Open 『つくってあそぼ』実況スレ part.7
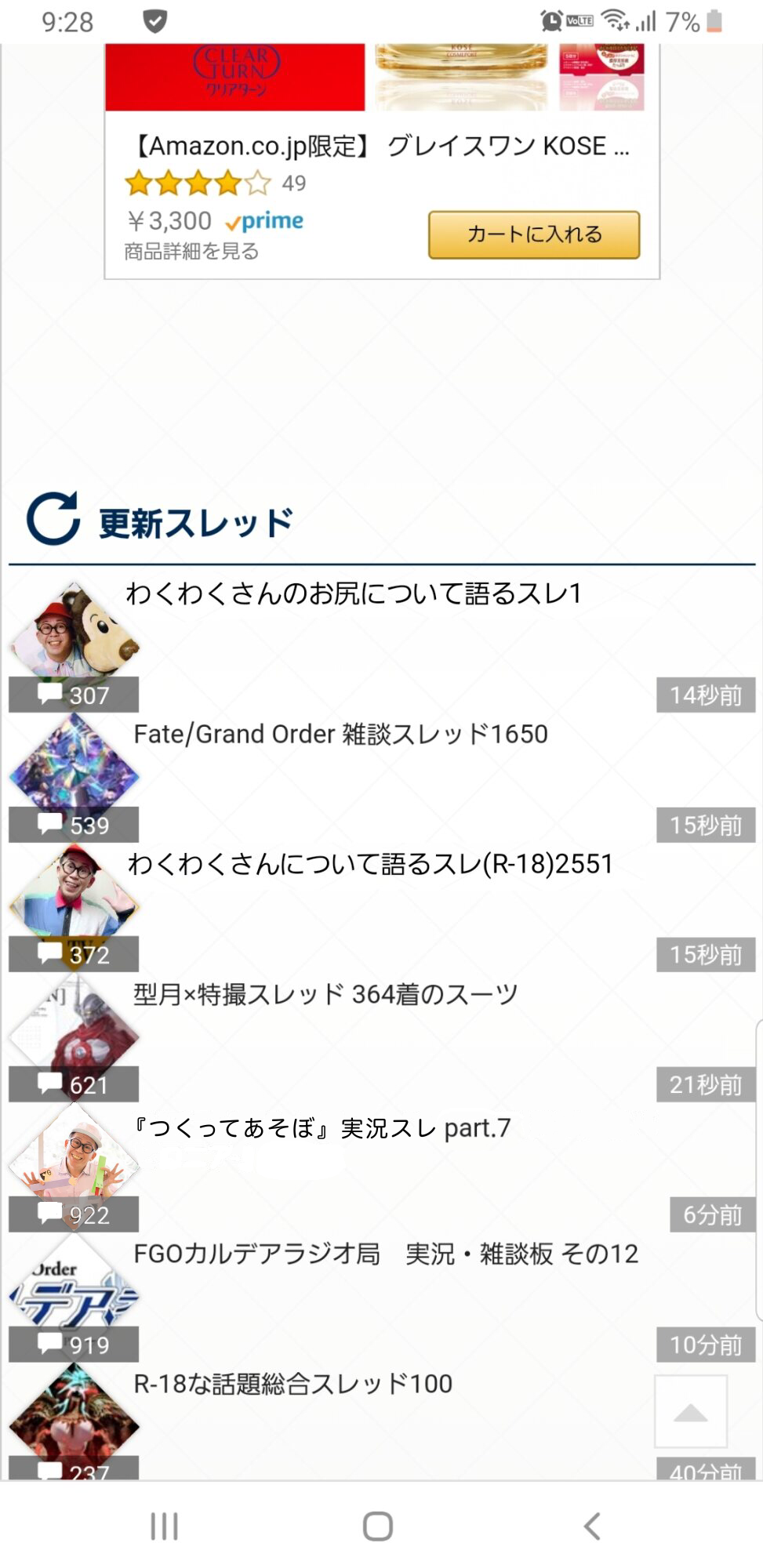The height and width of the screenshot is (1568, 763). point(322,1128)
